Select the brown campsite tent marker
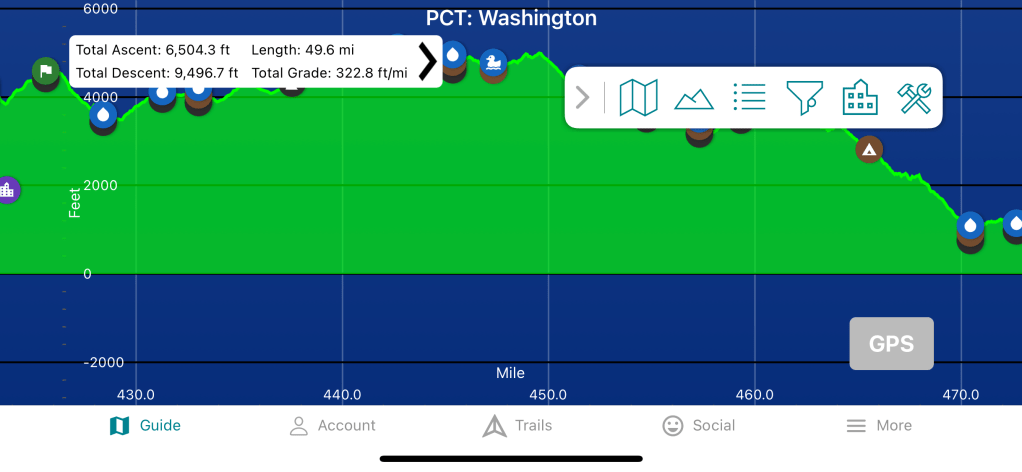 [870, 150]
